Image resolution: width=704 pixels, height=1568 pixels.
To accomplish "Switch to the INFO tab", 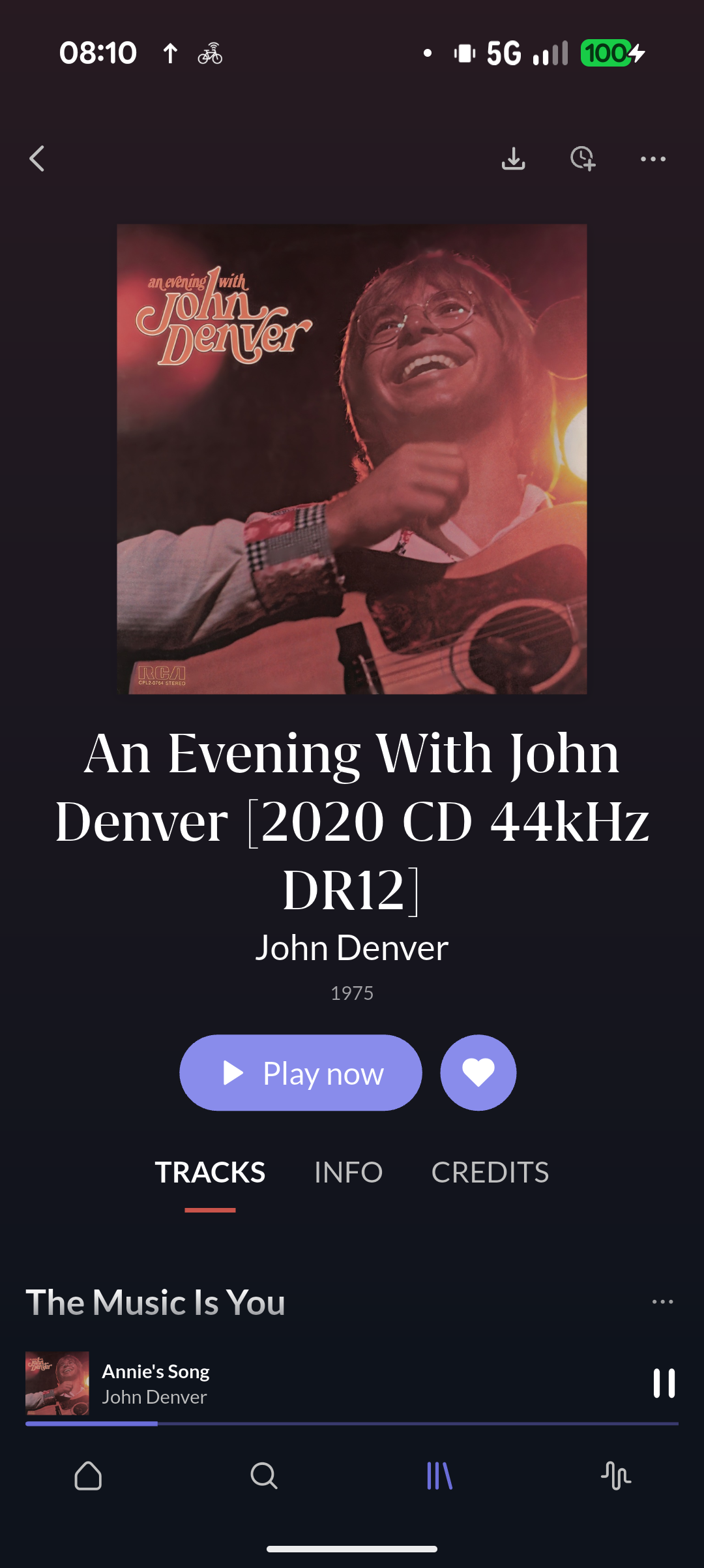I will (x=348, y=1172).
